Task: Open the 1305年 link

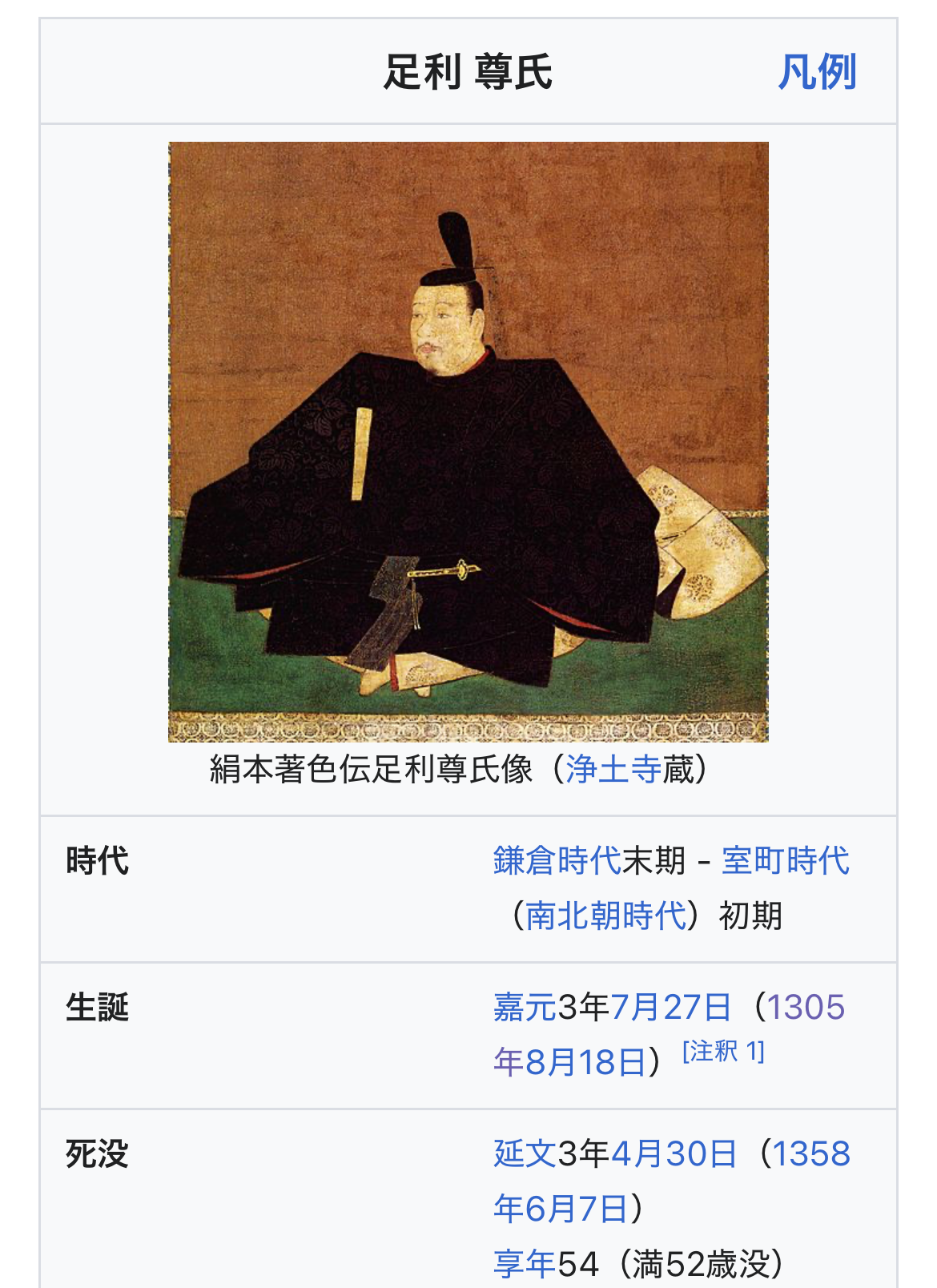Action: point(806,1008)
